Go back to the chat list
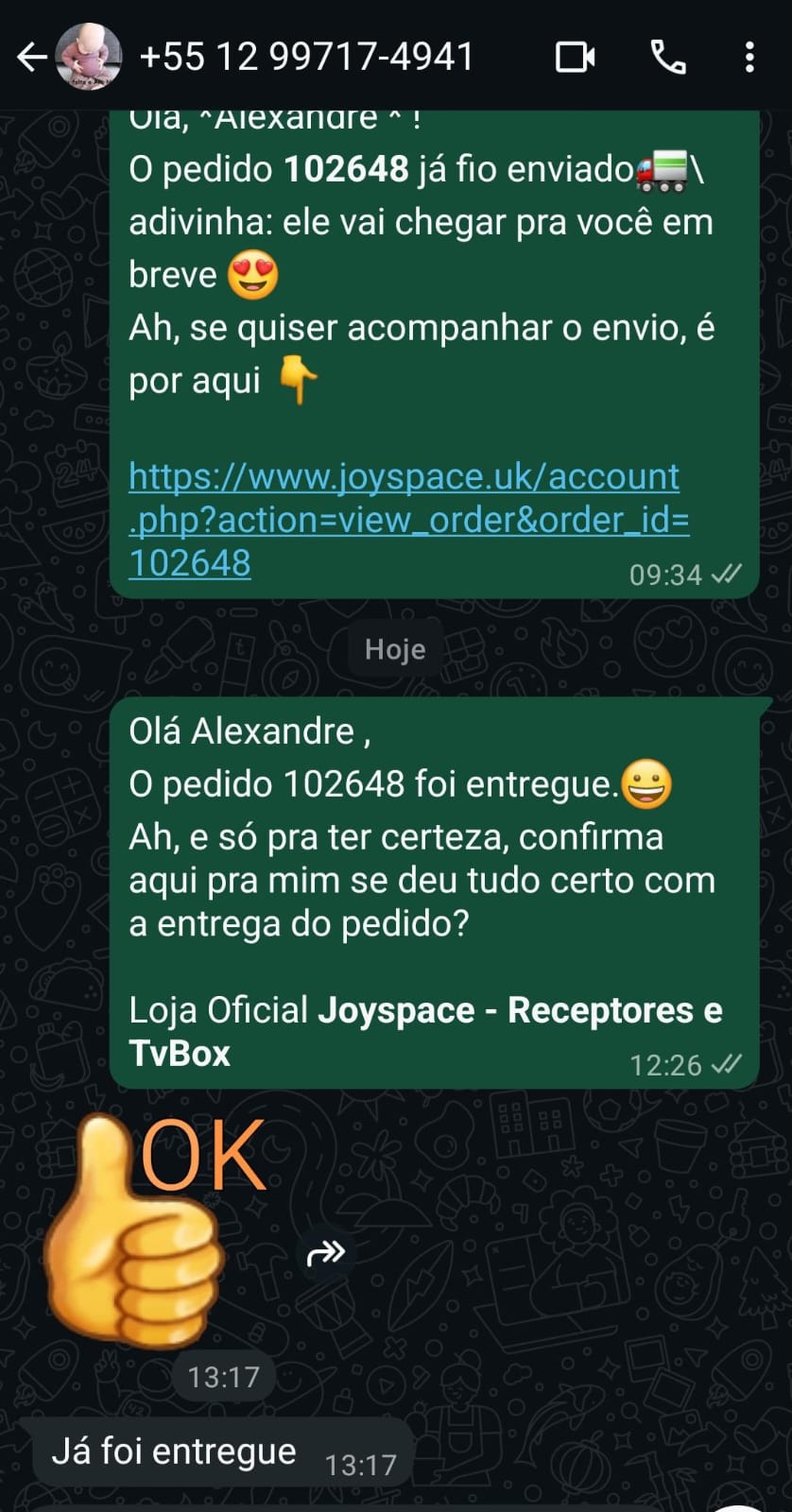Image resolution: width=792 pixels, height=1512 pixels. click(31, 58)
